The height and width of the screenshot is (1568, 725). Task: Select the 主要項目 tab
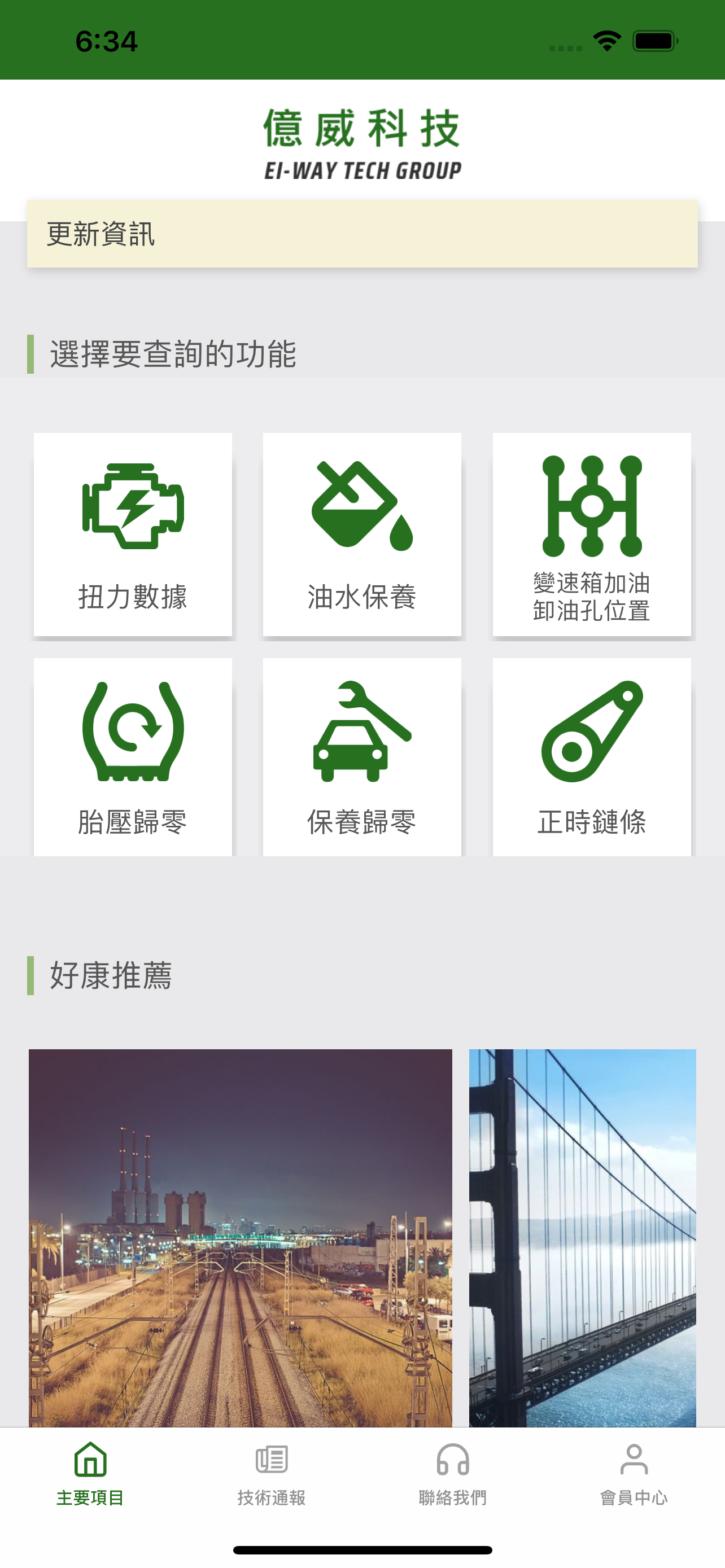coord(90,1497)
